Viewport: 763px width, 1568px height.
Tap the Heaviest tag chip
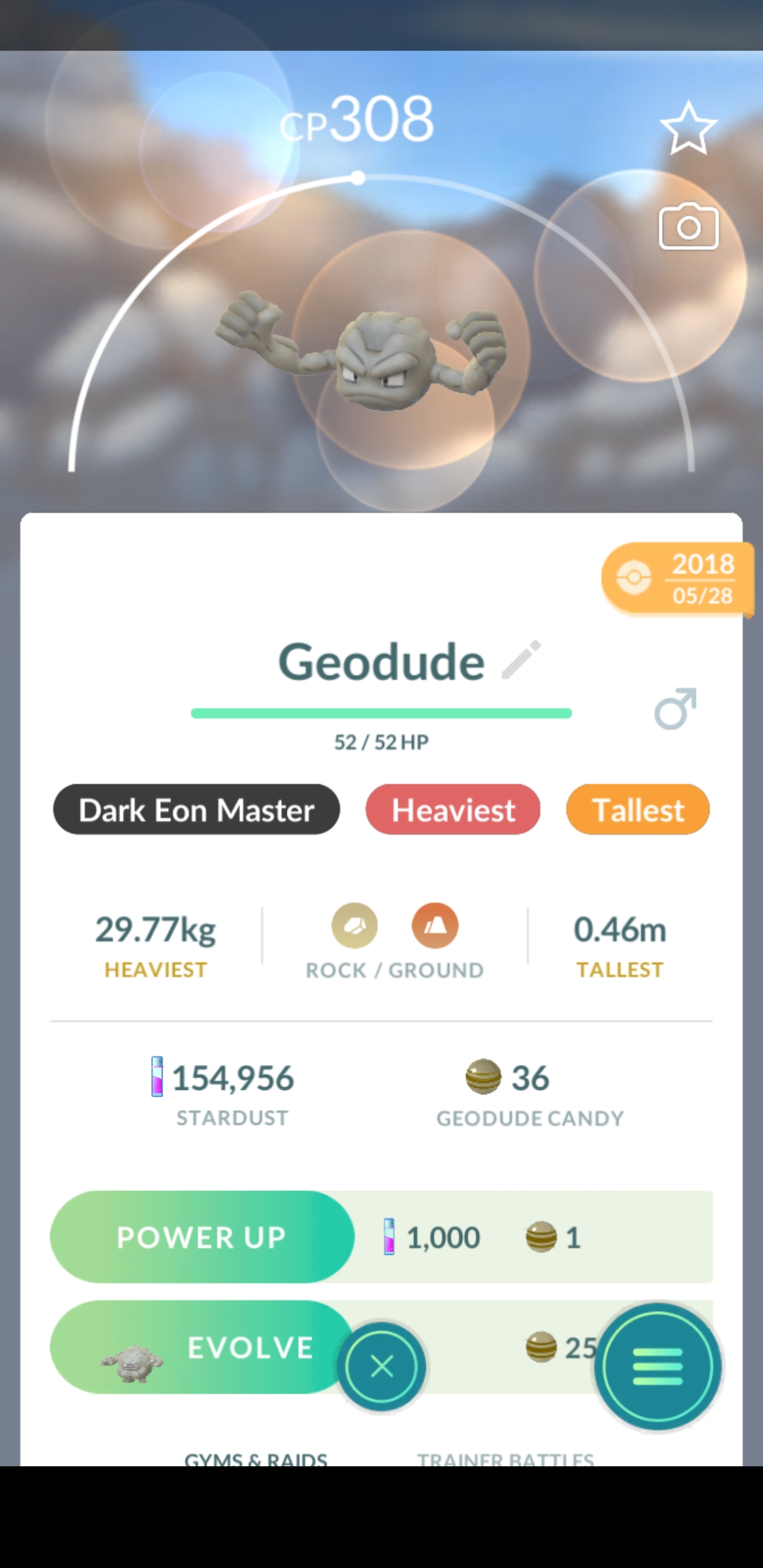point(453,809)
